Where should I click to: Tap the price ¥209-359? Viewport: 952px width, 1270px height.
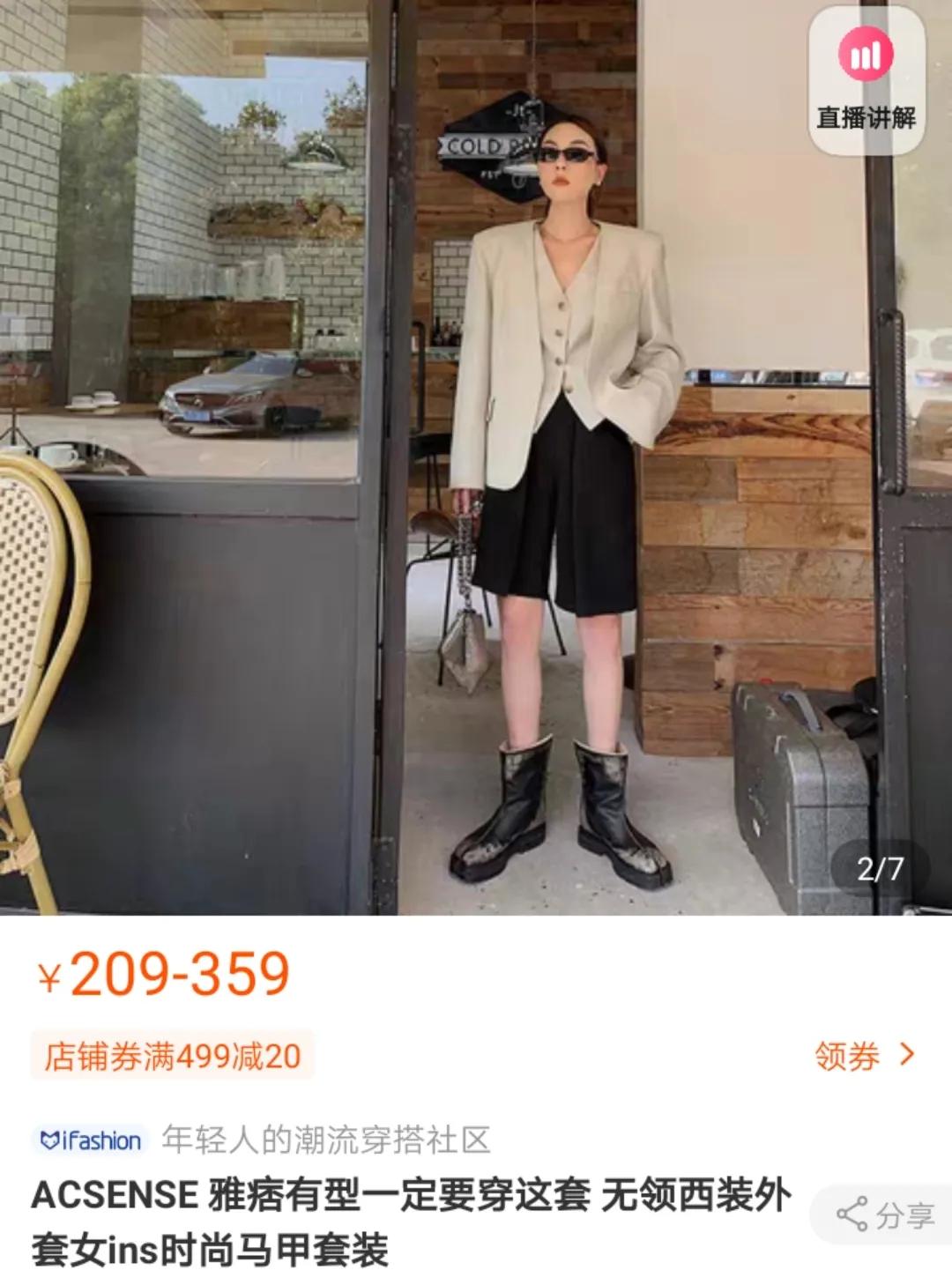pos(167,975)
